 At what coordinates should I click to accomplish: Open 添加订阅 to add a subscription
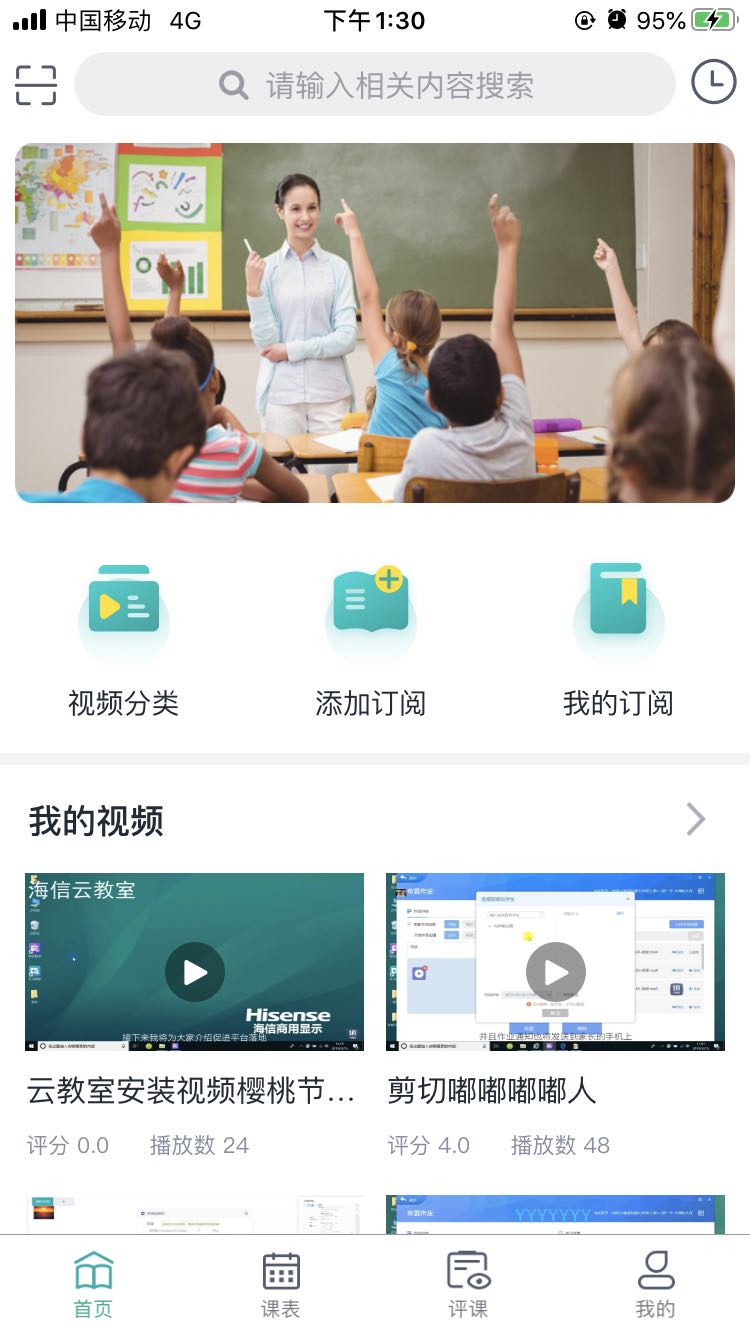tap(370, 640)
